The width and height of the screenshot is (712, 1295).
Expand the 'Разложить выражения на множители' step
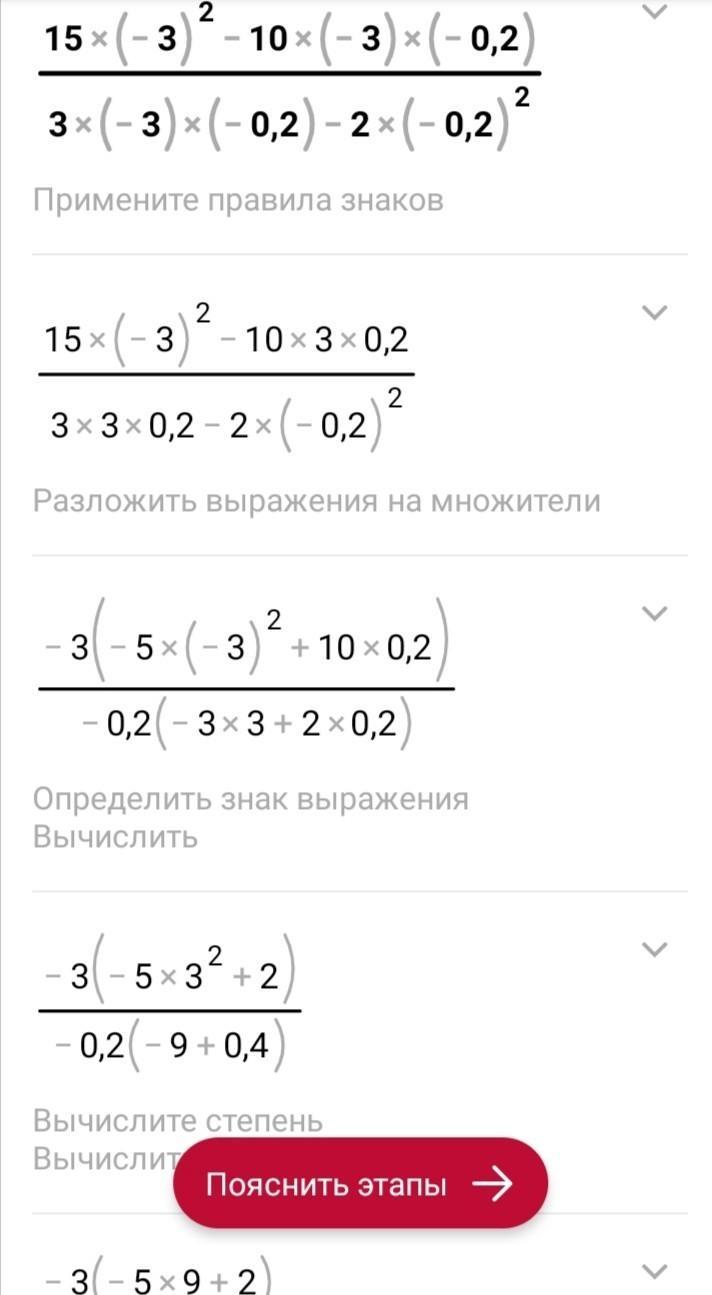653,313
